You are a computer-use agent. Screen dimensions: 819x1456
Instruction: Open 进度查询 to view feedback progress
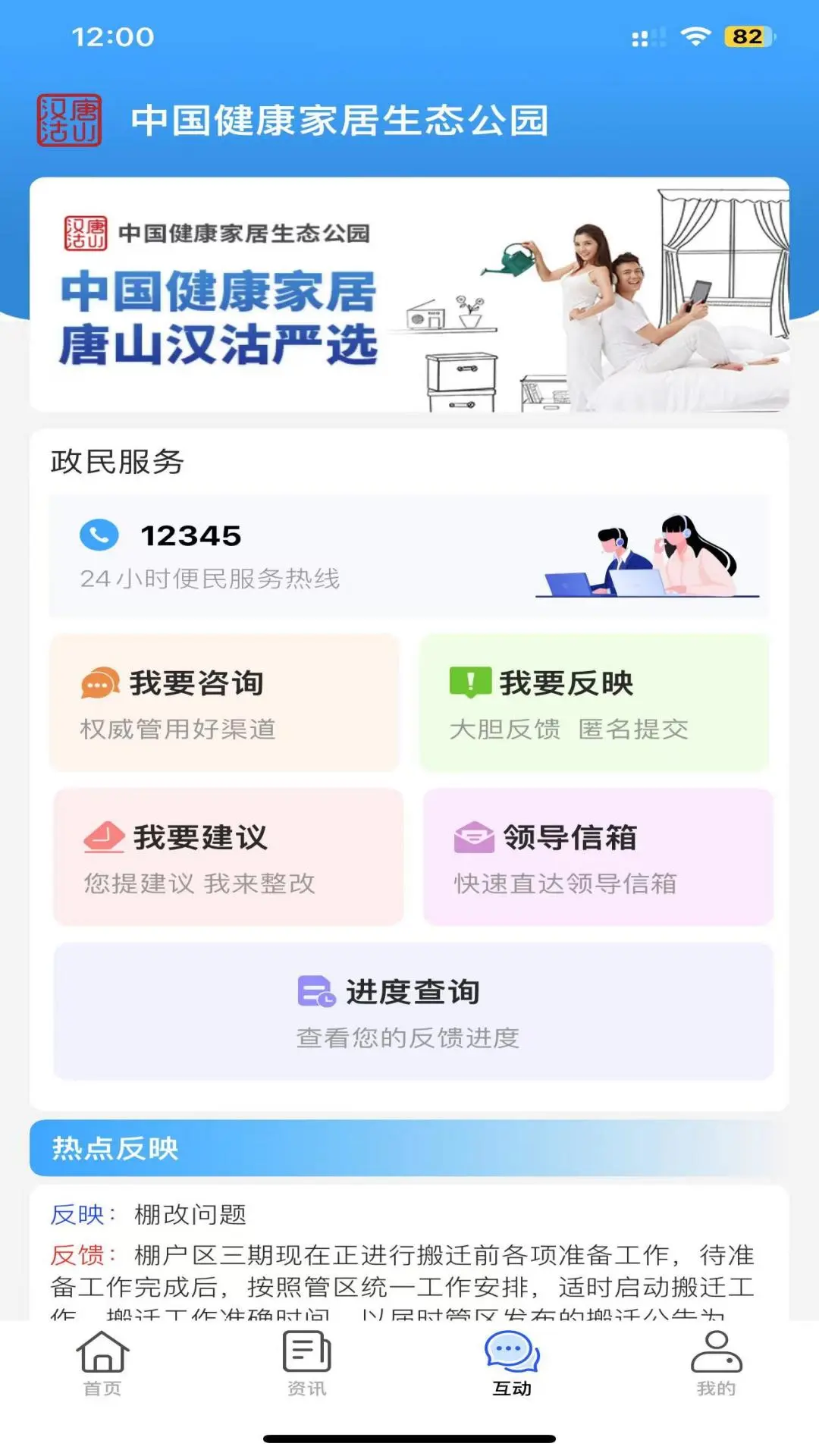coord(412,1009)
